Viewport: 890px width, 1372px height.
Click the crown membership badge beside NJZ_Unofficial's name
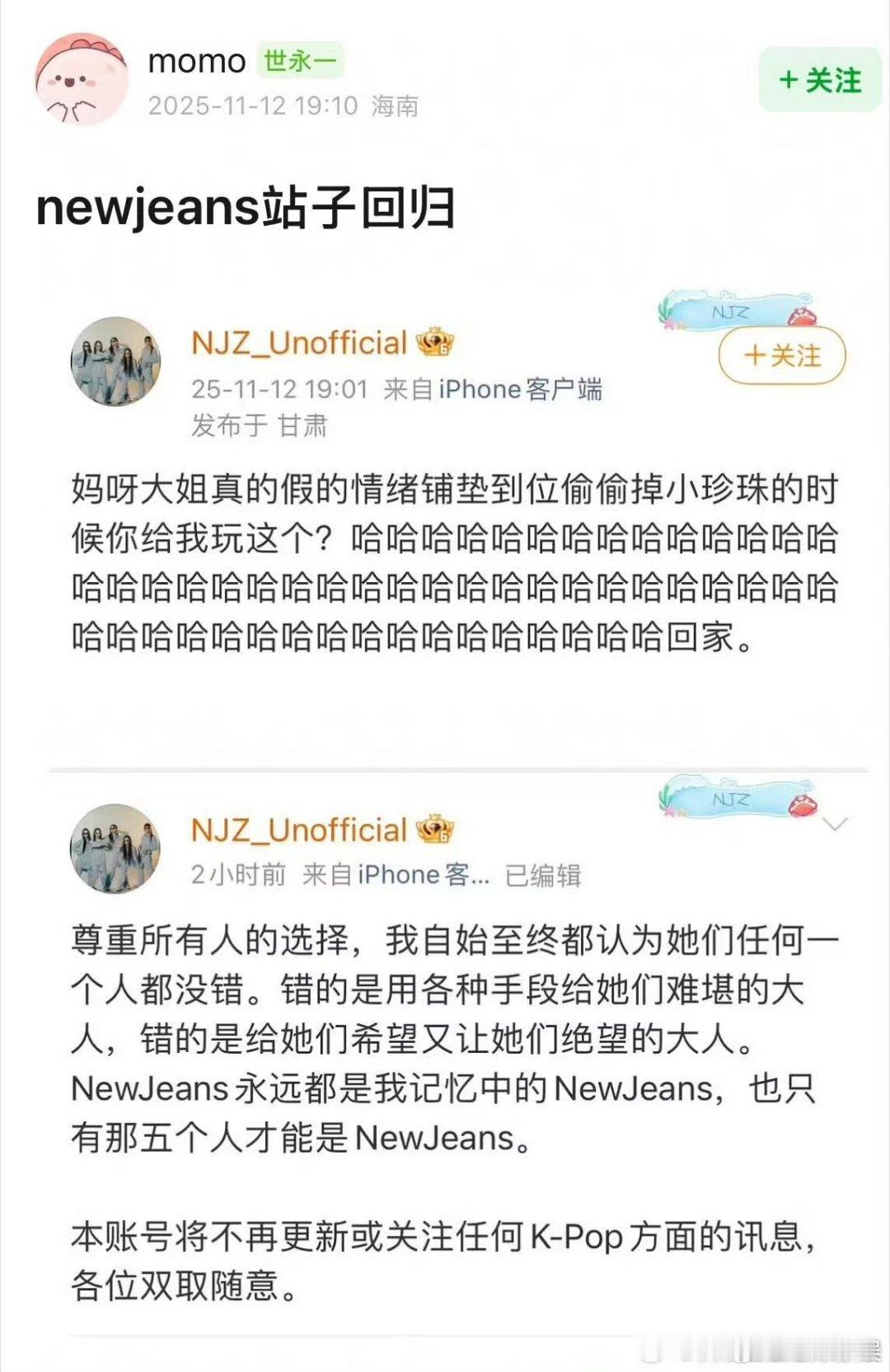436,341
